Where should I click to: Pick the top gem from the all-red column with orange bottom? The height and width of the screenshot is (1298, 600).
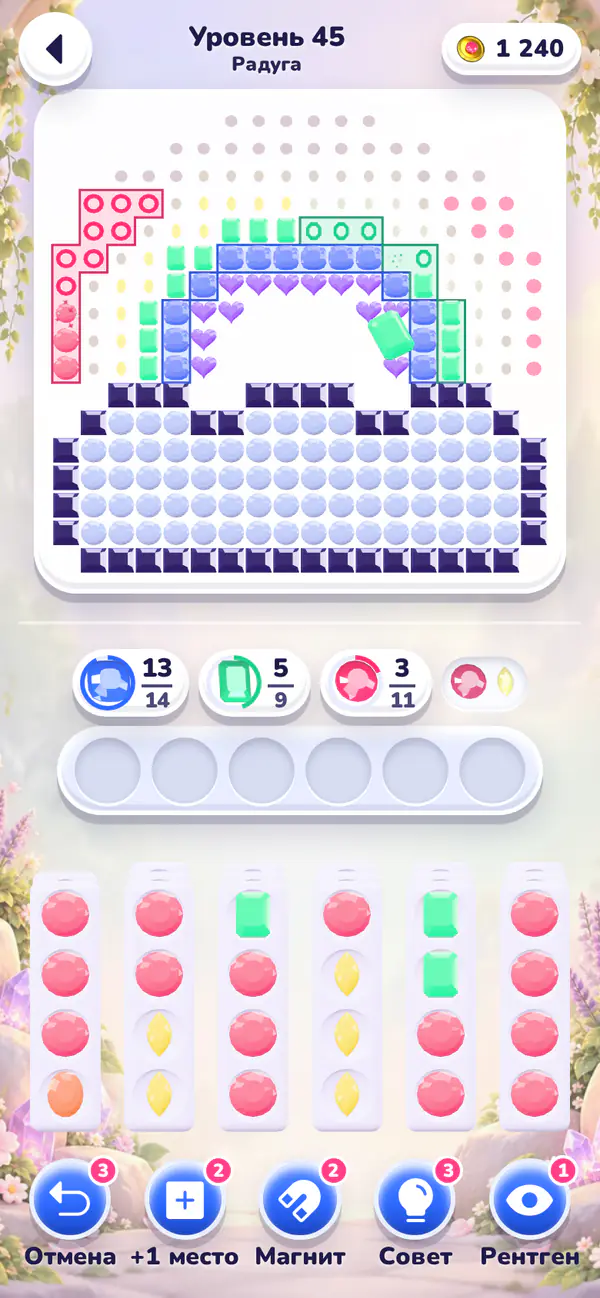(65, 914)
